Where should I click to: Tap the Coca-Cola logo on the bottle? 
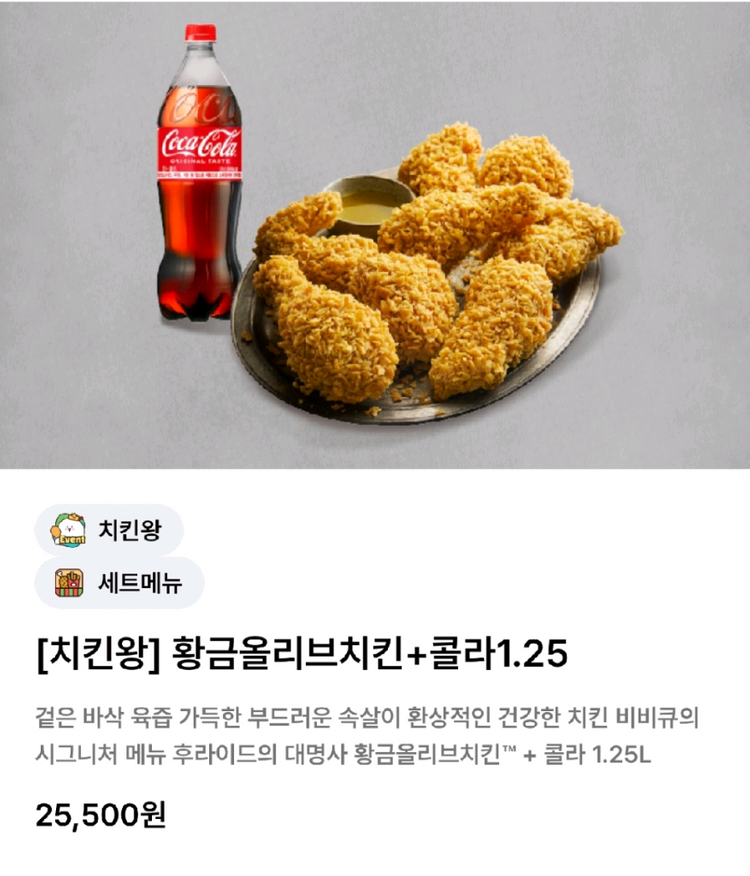point(199,145)
